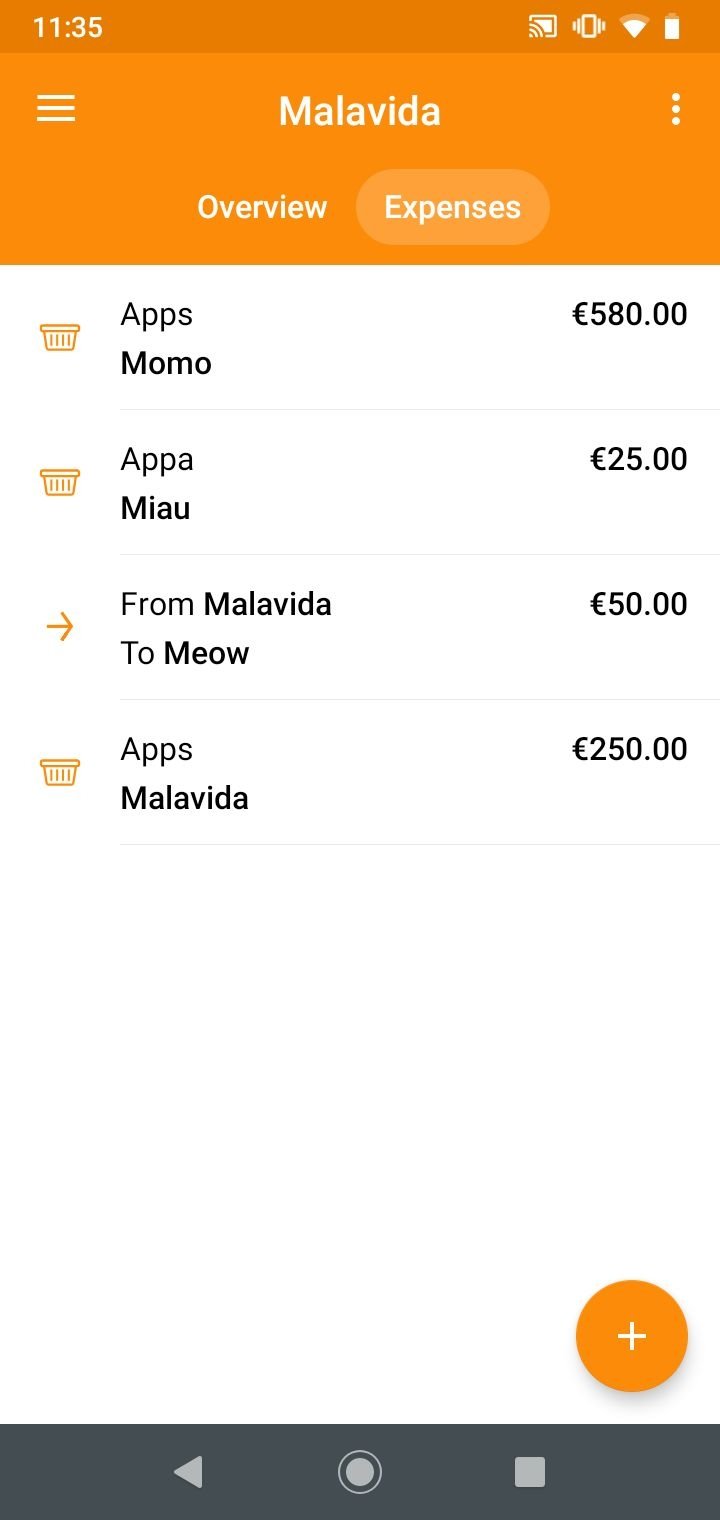This screenshot has height=1520, width=720.
Task: Switch to the Overview tab
Action: pyautogui.click(x=262, y=207)
